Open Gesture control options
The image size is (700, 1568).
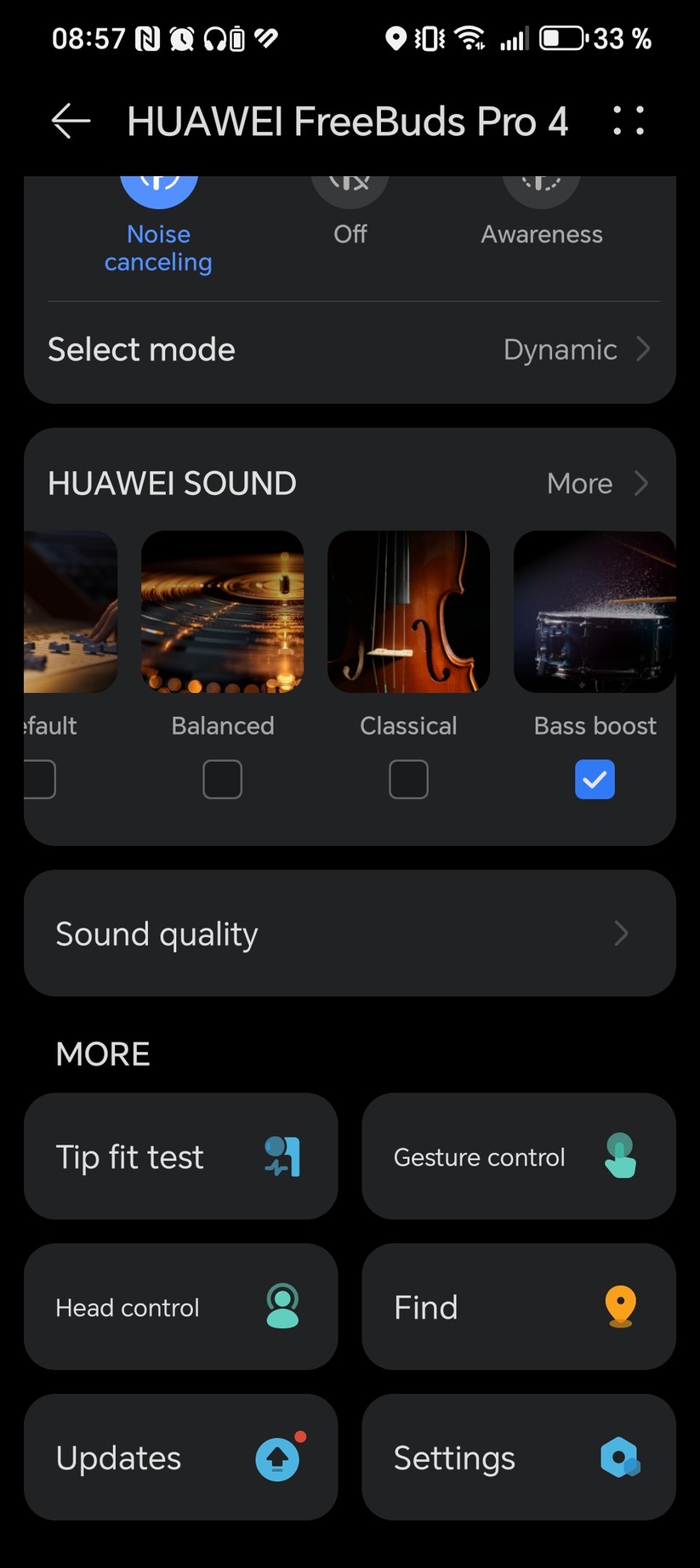point(518,1157)
